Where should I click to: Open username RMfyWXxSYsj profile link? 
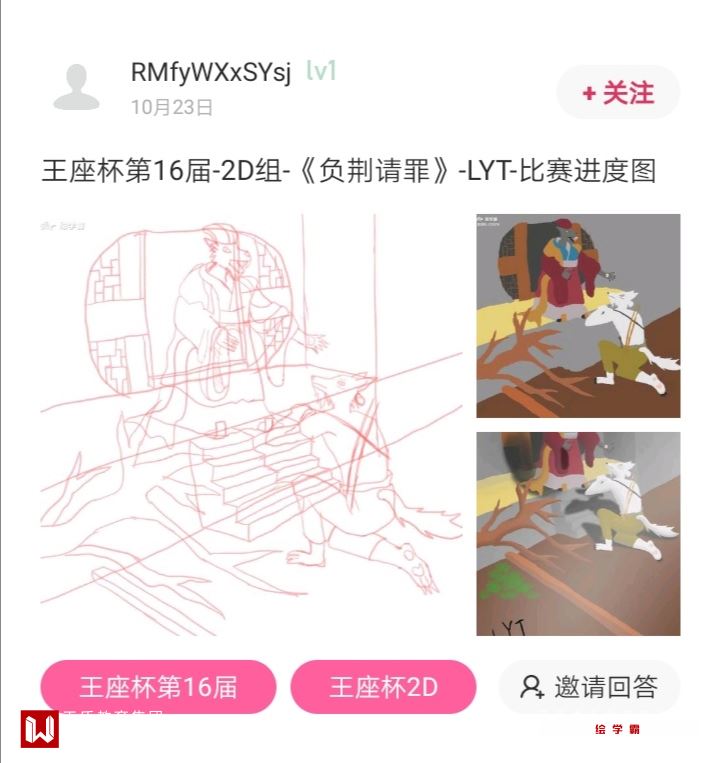tap(211, 73)
